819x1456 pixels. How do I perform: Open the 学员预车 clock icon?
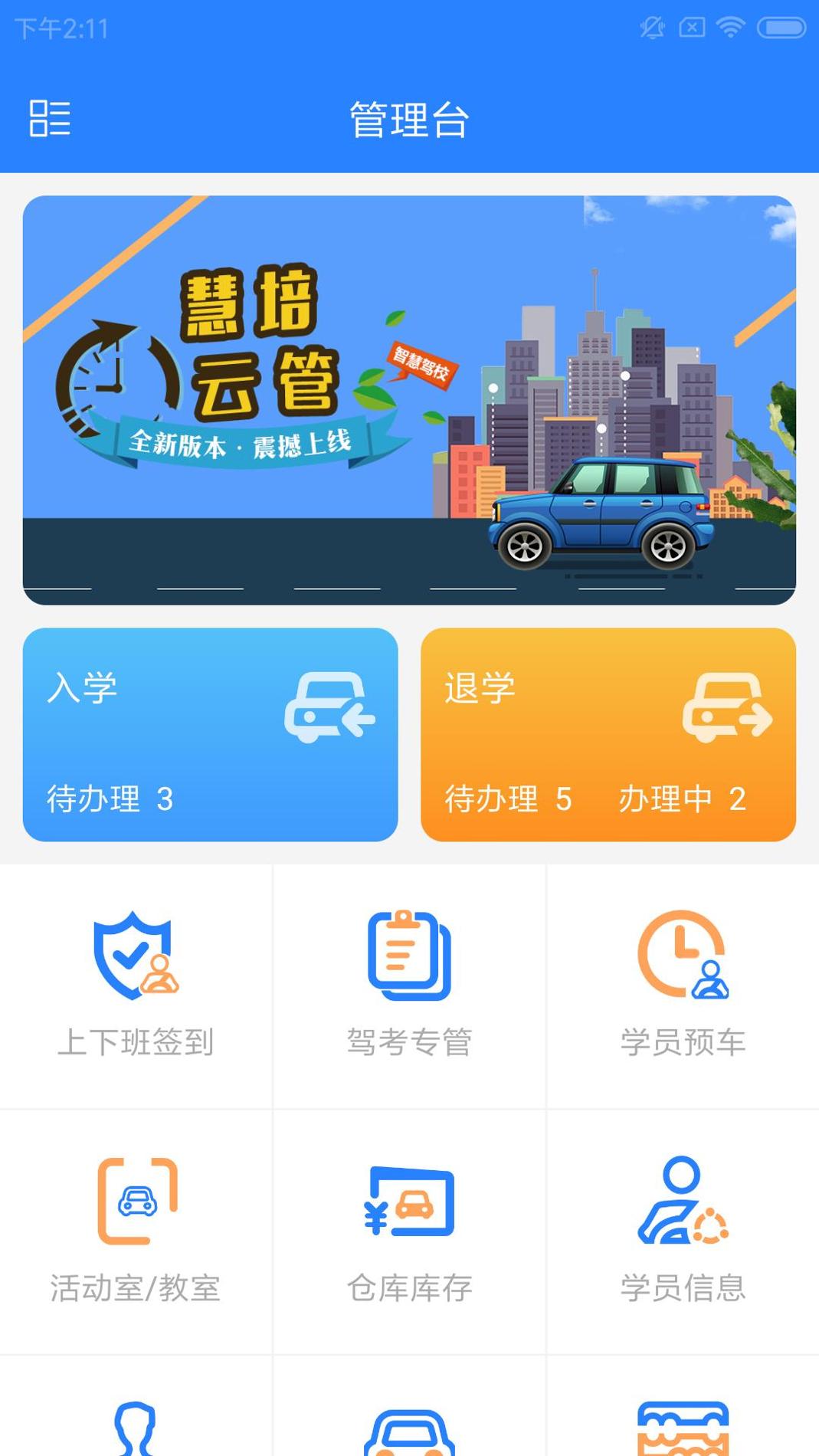(x=683, y=953)
